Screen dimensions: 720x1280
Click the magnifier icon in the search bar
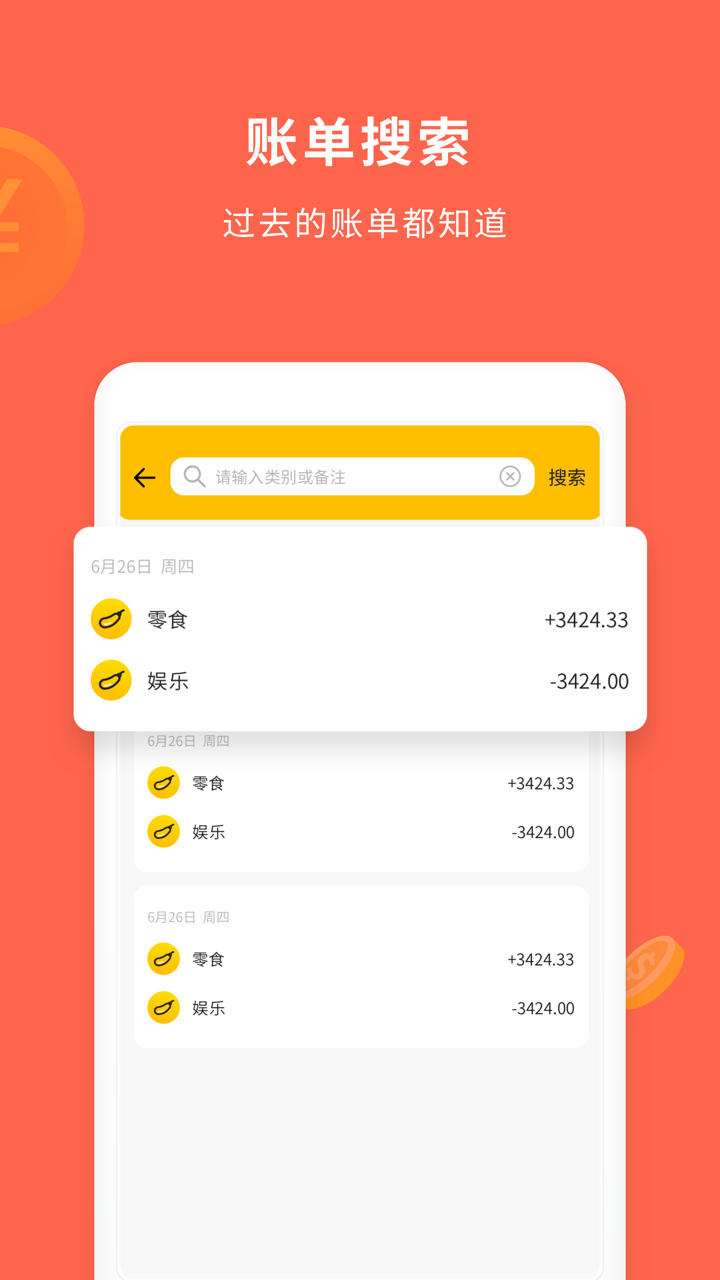pyautogui.click(x=192, y=477)
